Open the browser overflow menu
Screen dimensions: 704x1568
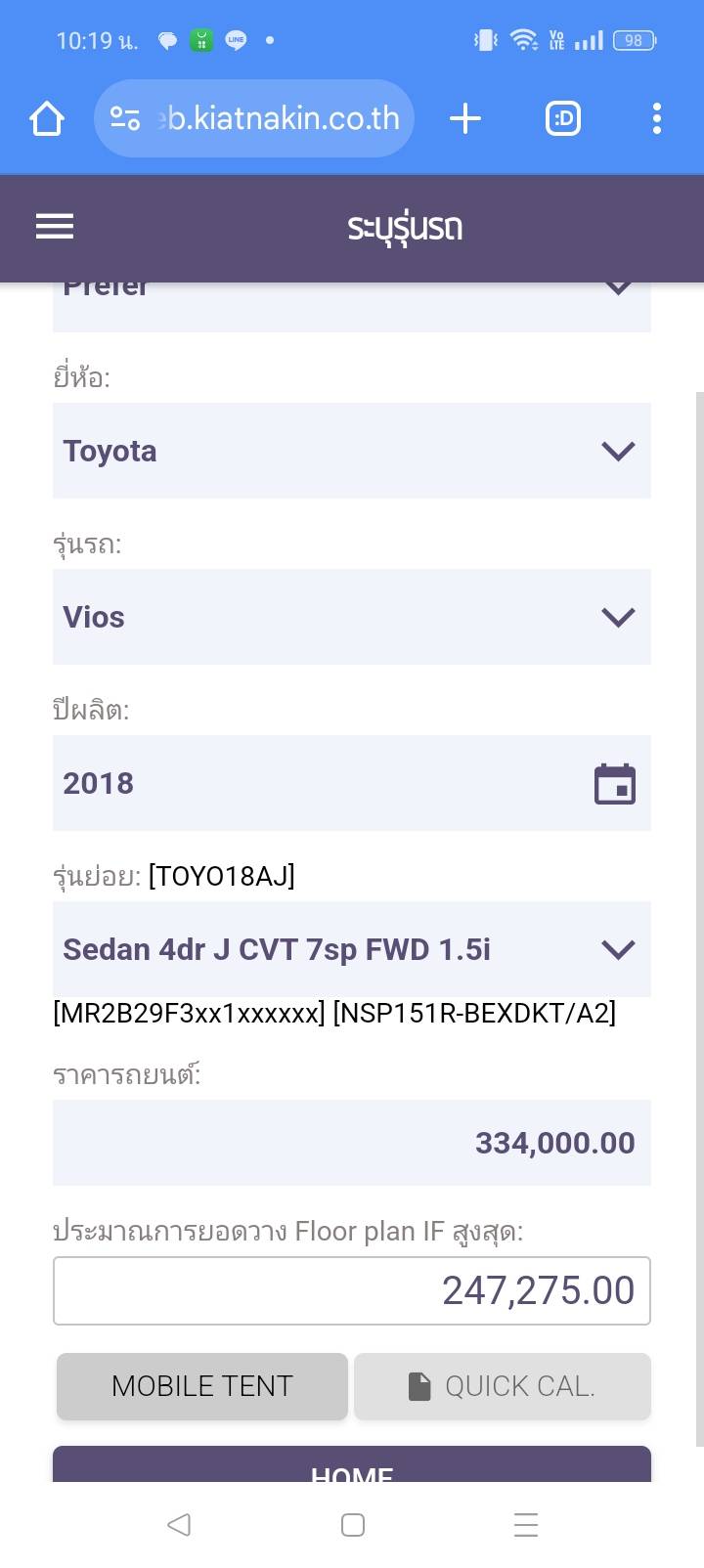pyautogui.click(x=657, y=119)
